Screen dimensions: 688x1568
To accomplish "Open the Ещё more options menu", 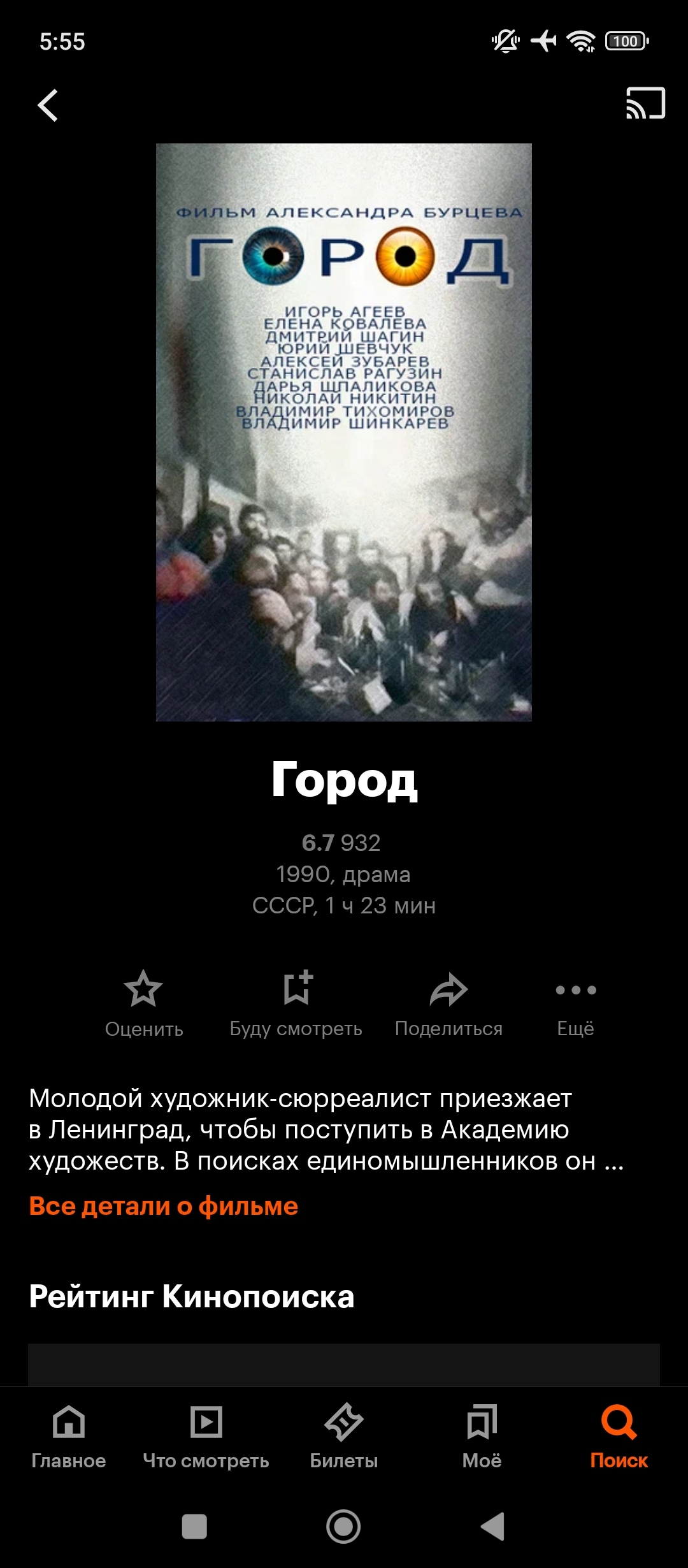I will point(576,999).
